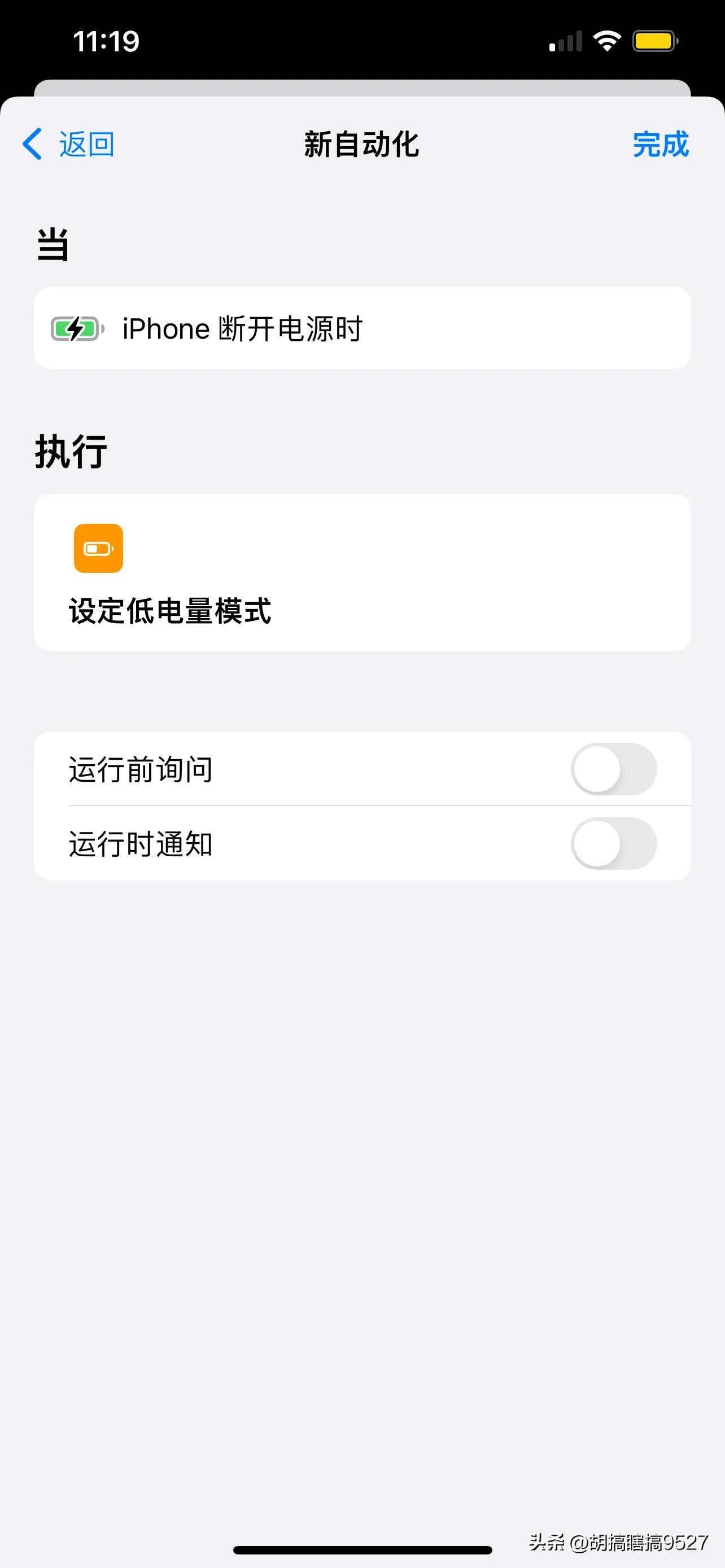Toggle 运行前询问 to ask before running
The width and height of the screenshot is (725, 1568).
(614, 769)
